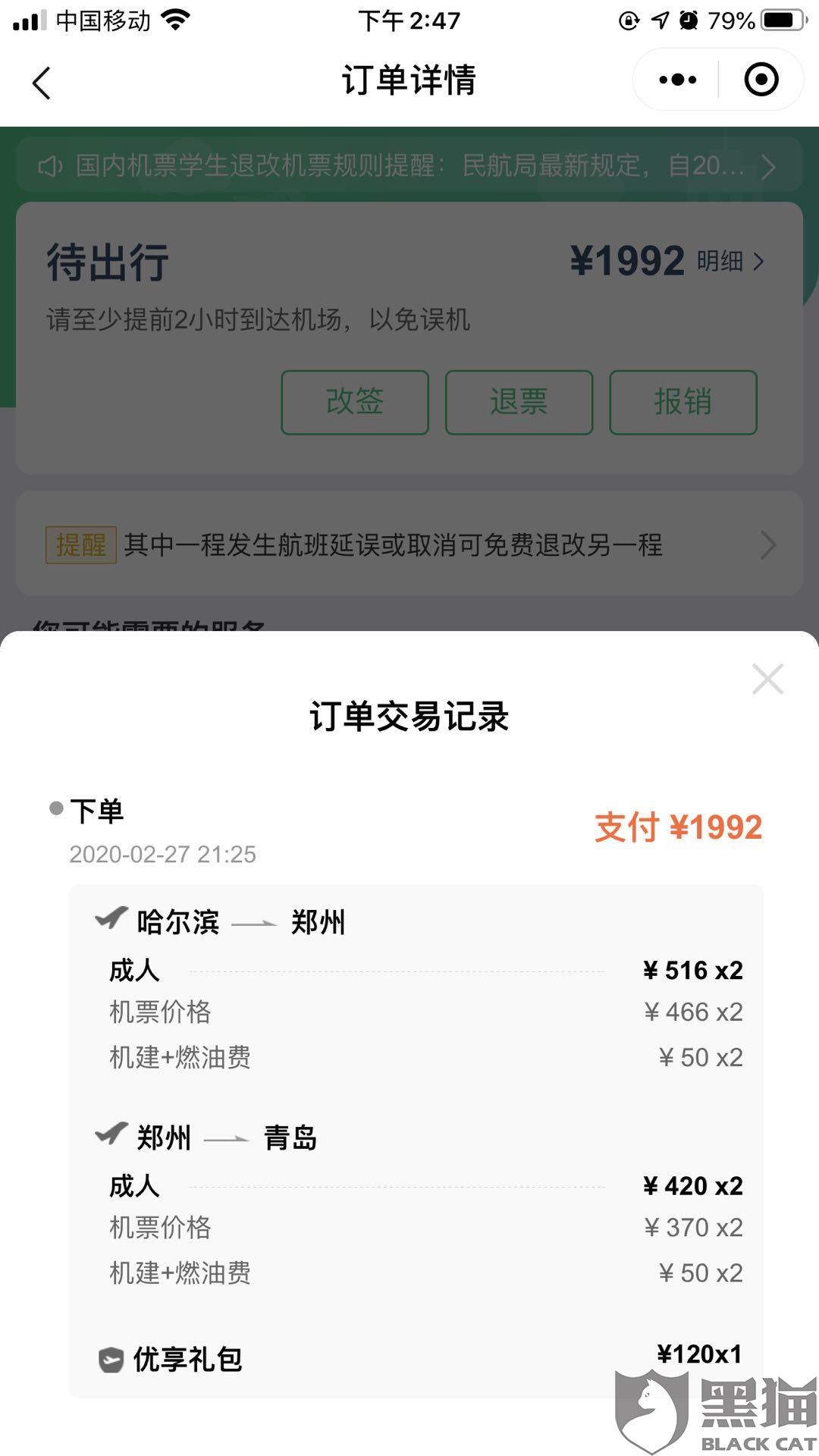
Task: Go back from order details page
Action: tap(42, 82)
